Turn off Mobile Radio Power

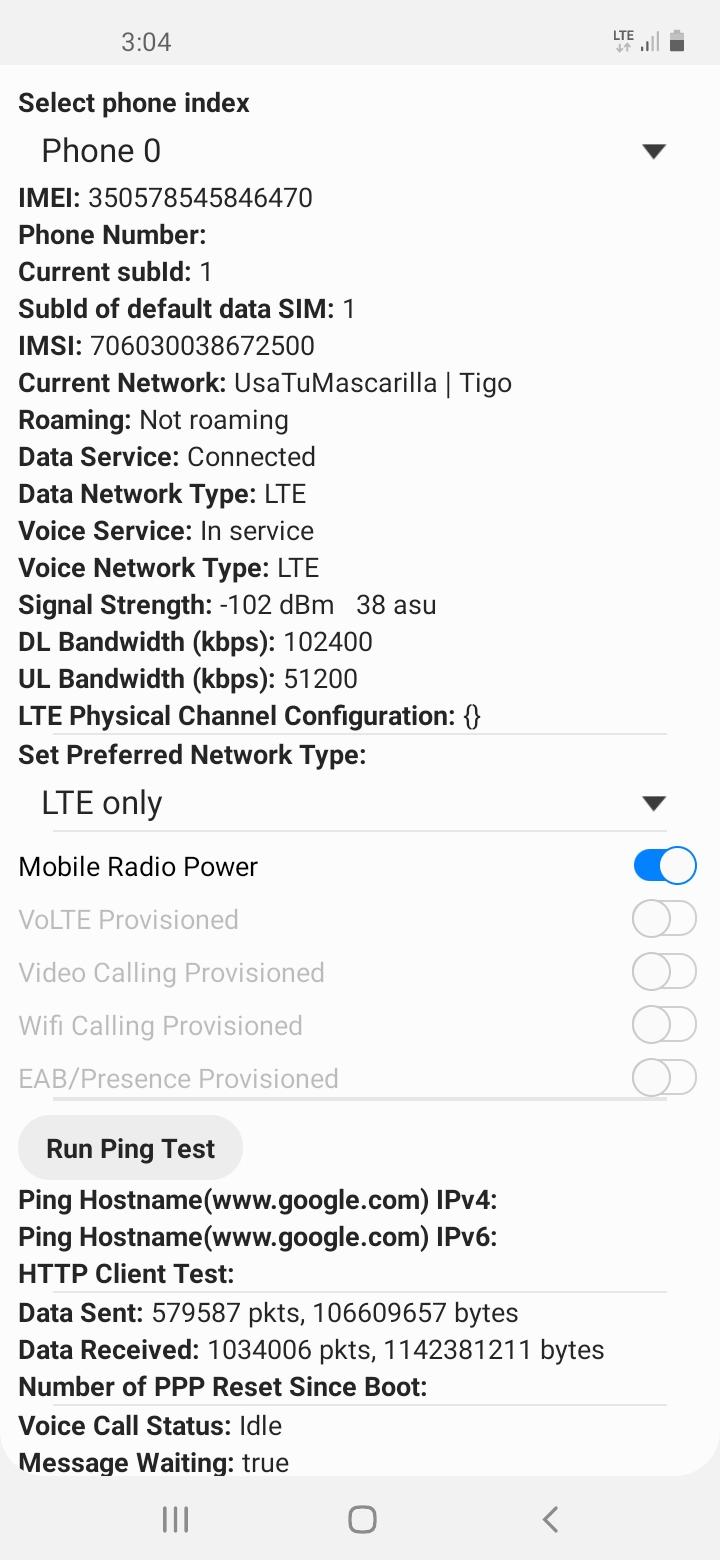click(664, 866)
